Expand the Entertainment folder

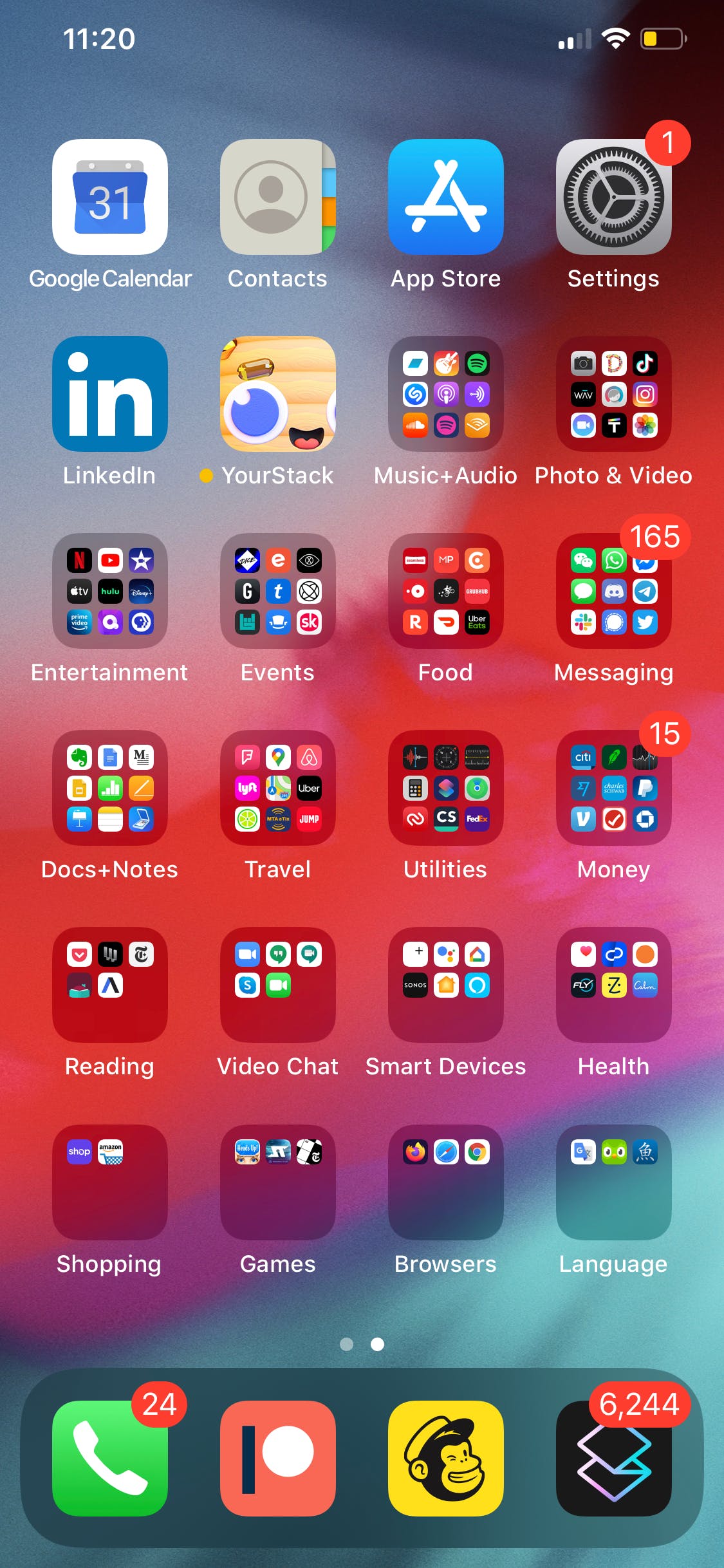[110, 591]
